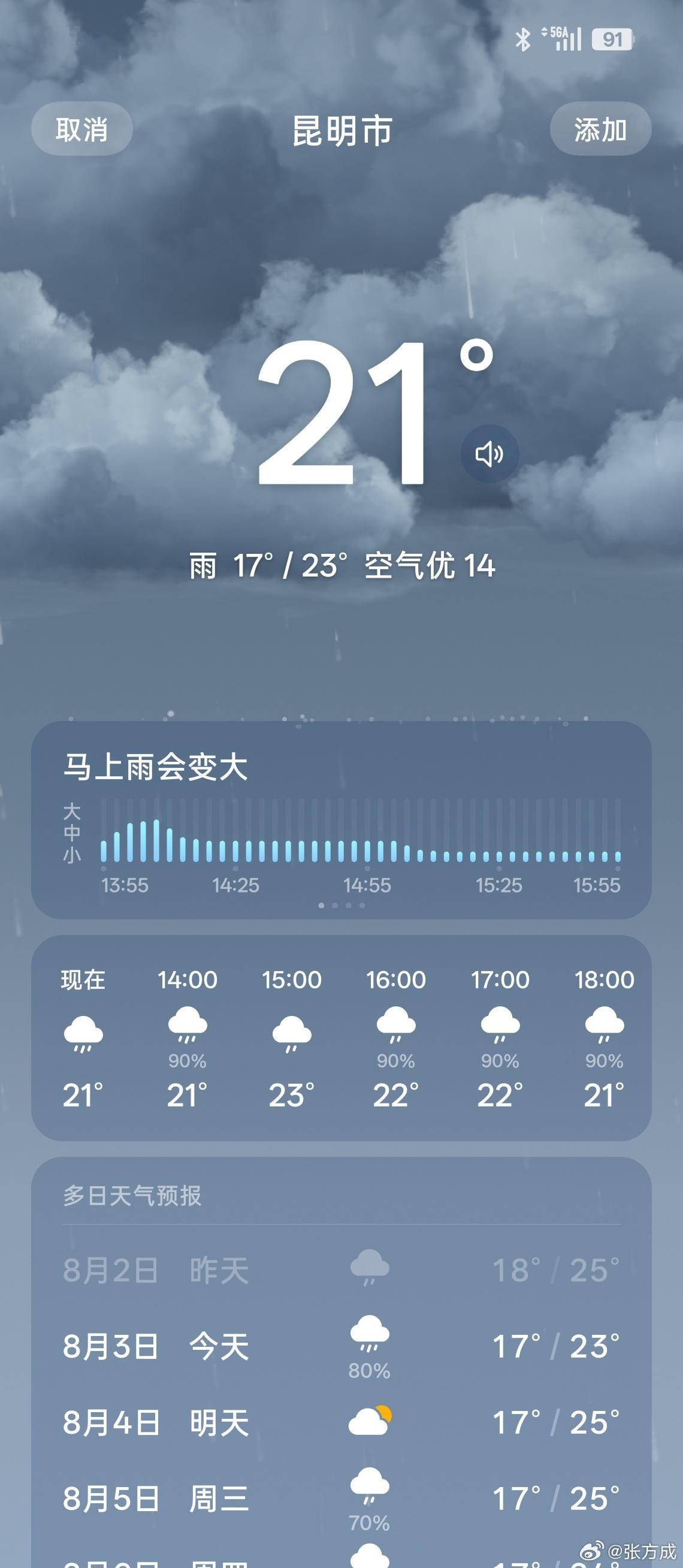Play the weather voice broadcast speaker icon

(x=489, y=454)
